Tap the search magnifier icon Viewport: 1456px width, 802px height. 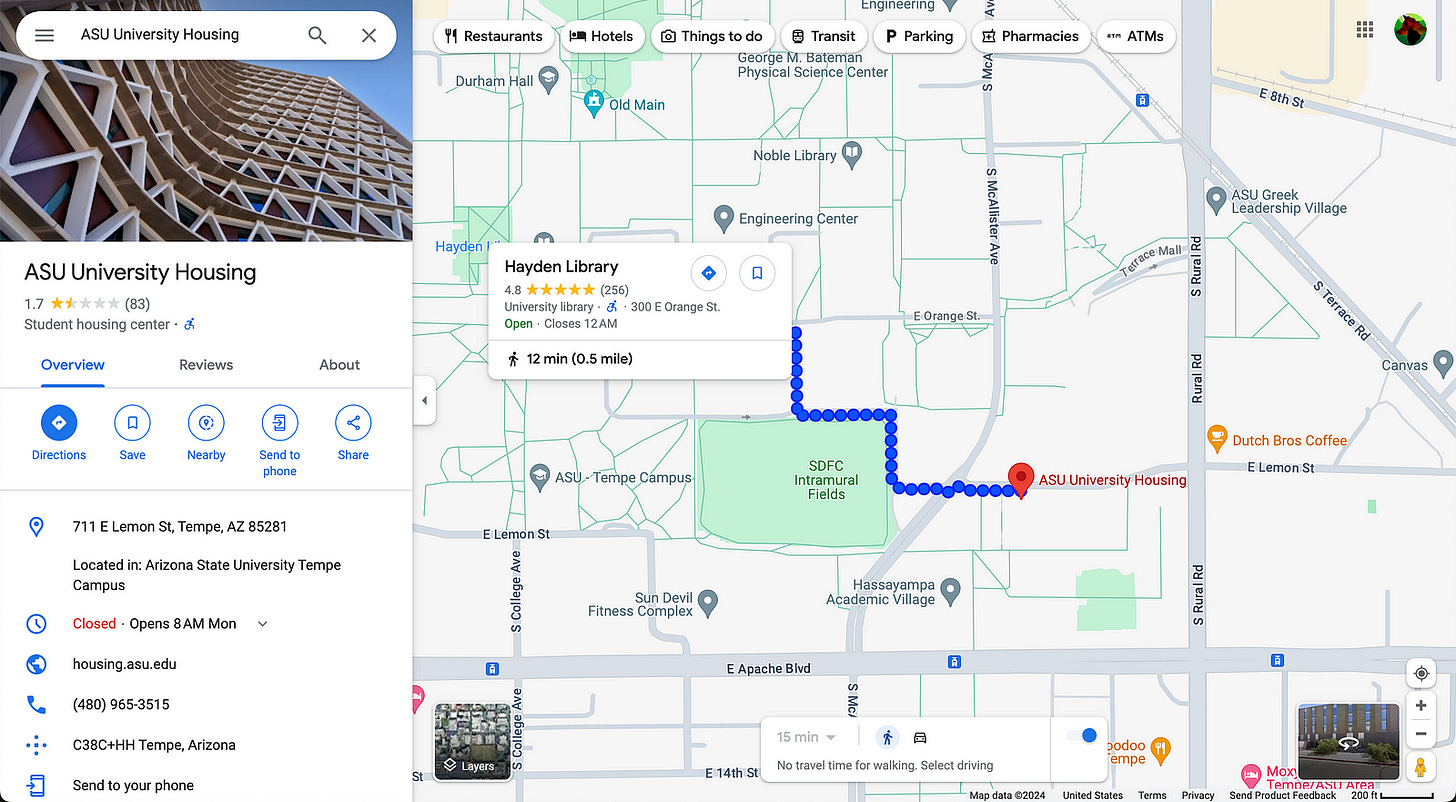317,35
